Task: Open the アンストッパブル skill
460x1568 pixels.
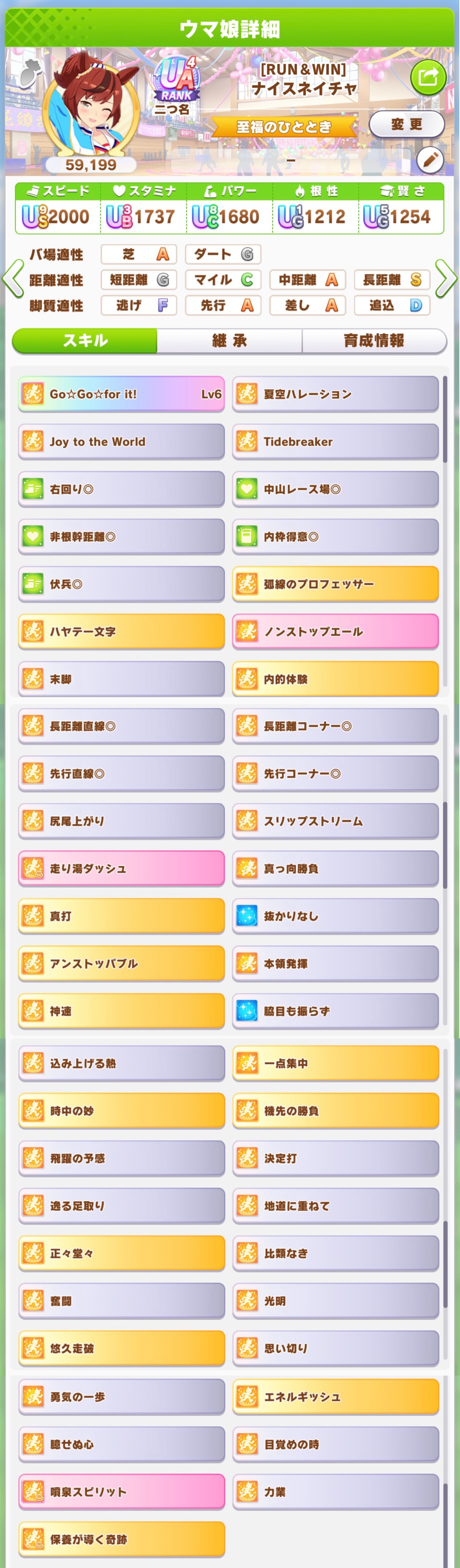Action: point(122,963)
